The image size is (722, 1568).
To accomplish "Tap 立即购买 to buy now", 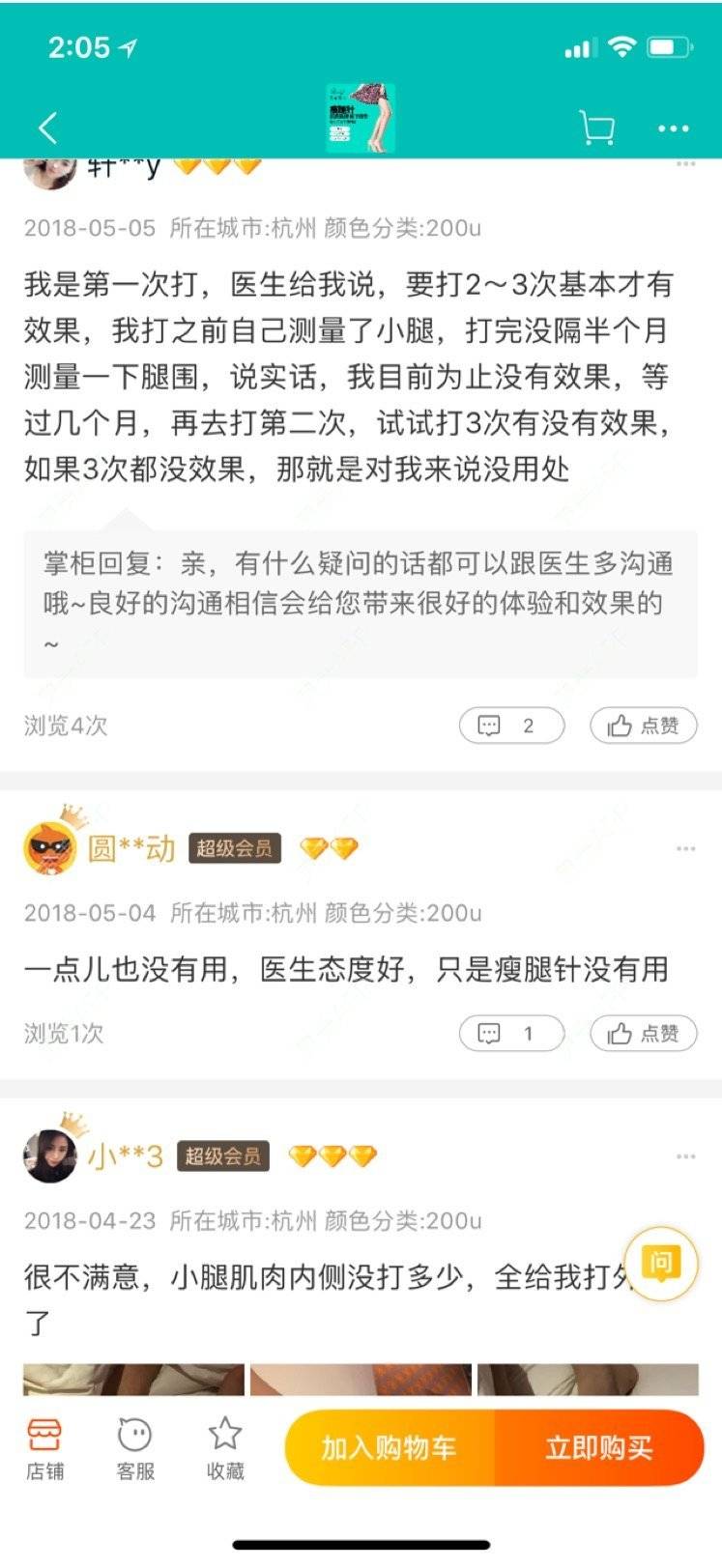I will point(598,1447).
